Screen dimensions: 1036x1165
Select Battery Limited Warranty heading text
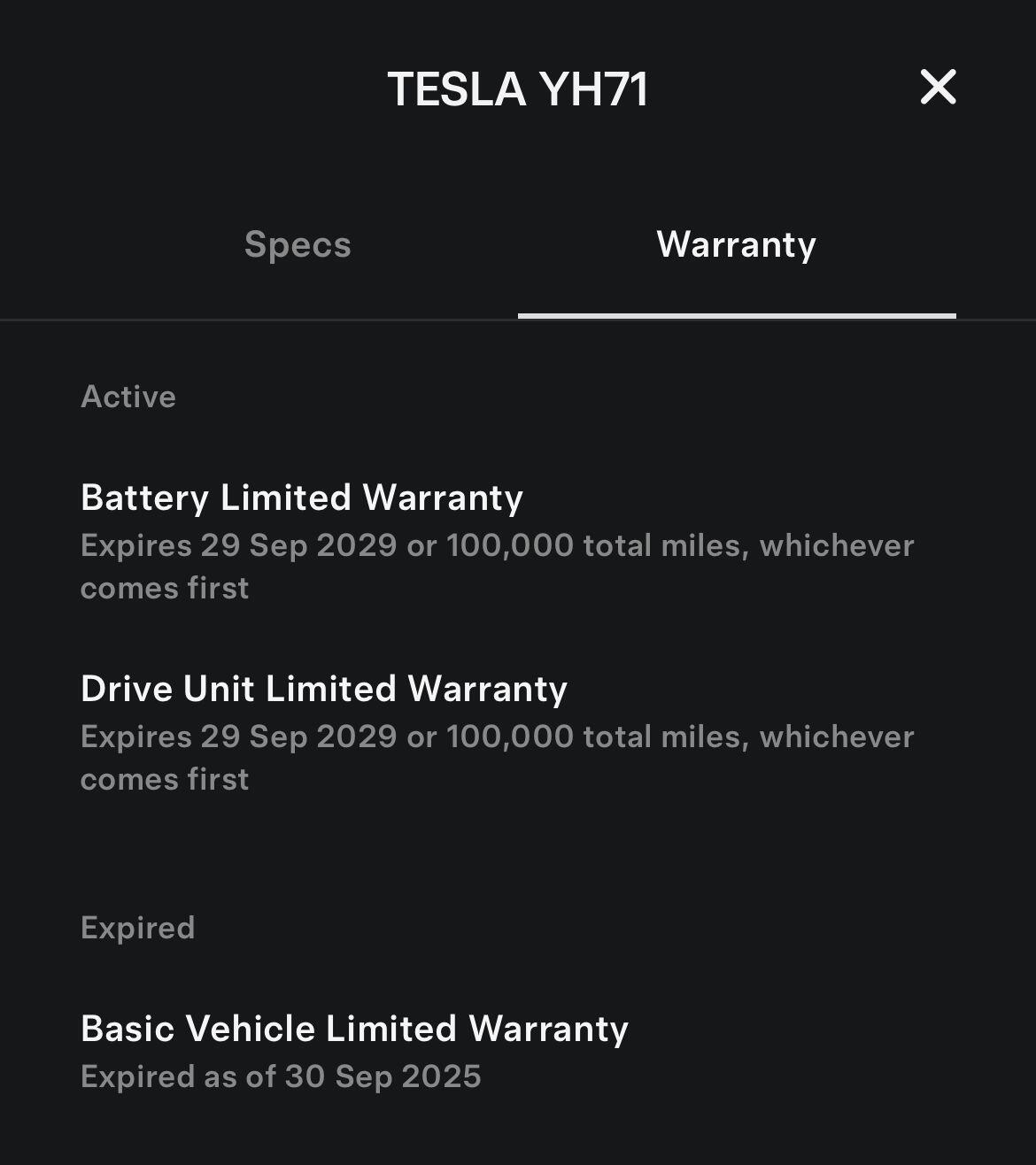pos(302,498)
